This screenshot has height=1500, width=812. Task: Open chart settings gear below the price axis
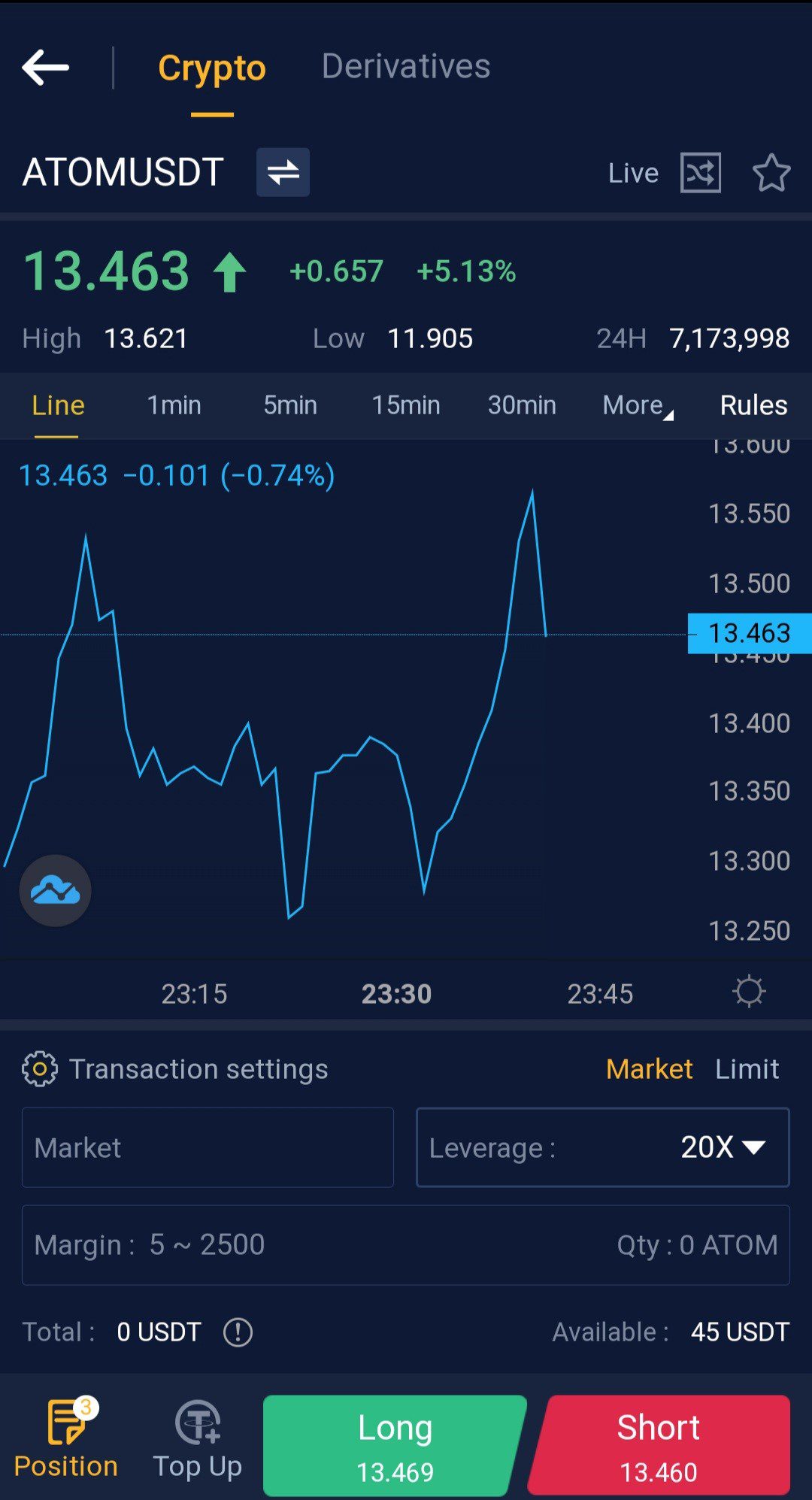point(749,992)
